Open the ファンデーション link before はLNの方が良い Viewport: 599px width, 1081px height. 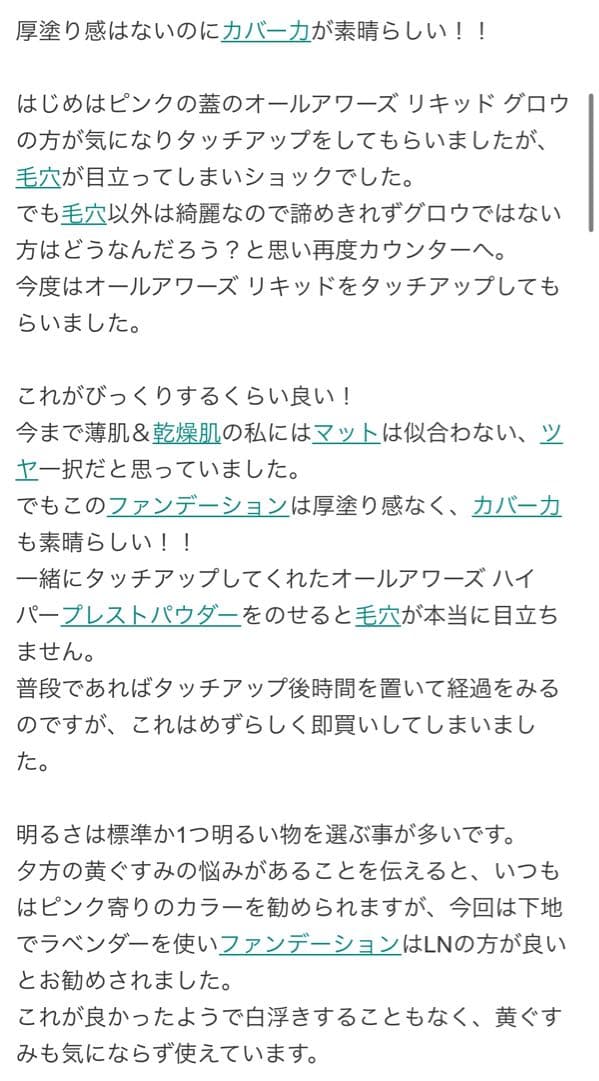click(310, 944)
